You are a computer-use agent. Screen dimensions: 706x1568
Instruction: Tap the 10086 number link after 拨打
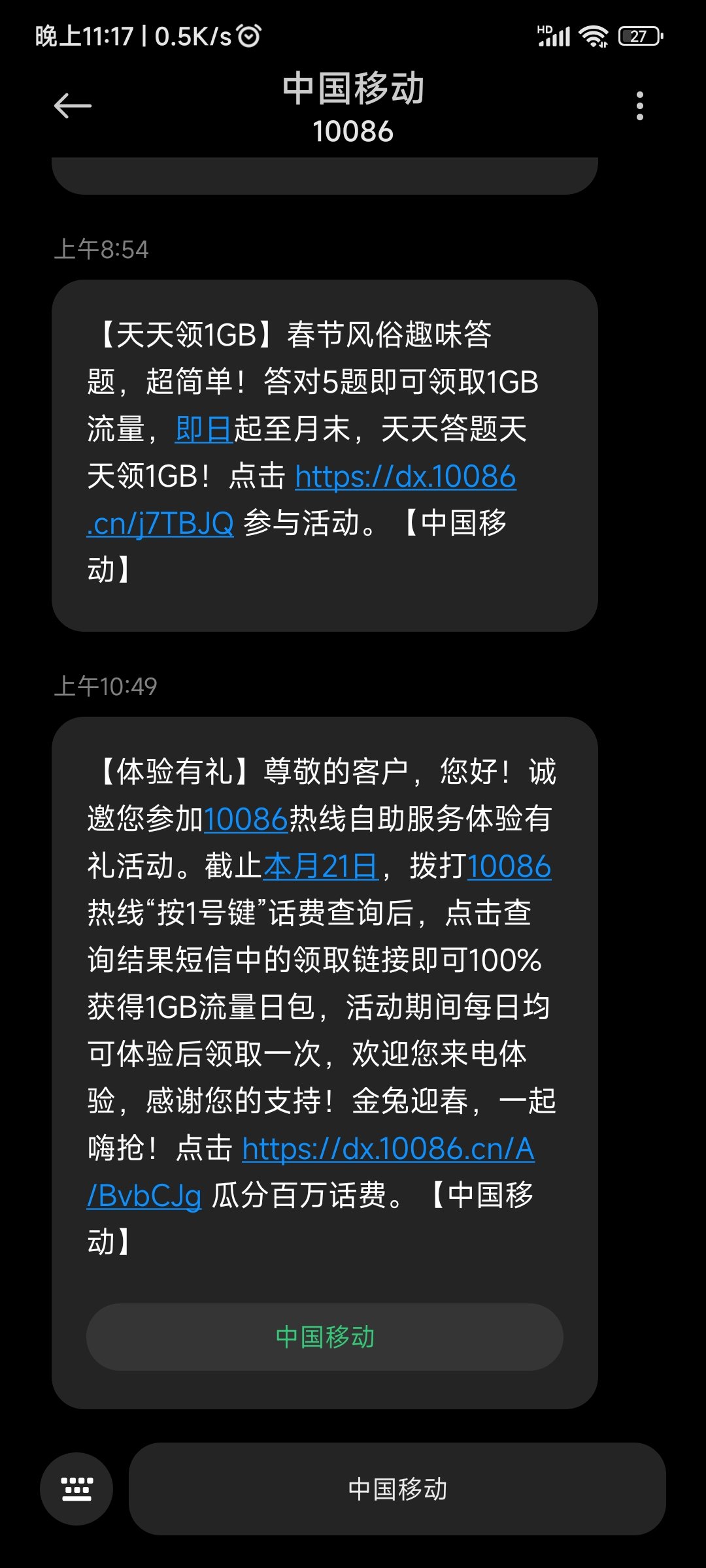pos(509,866)
